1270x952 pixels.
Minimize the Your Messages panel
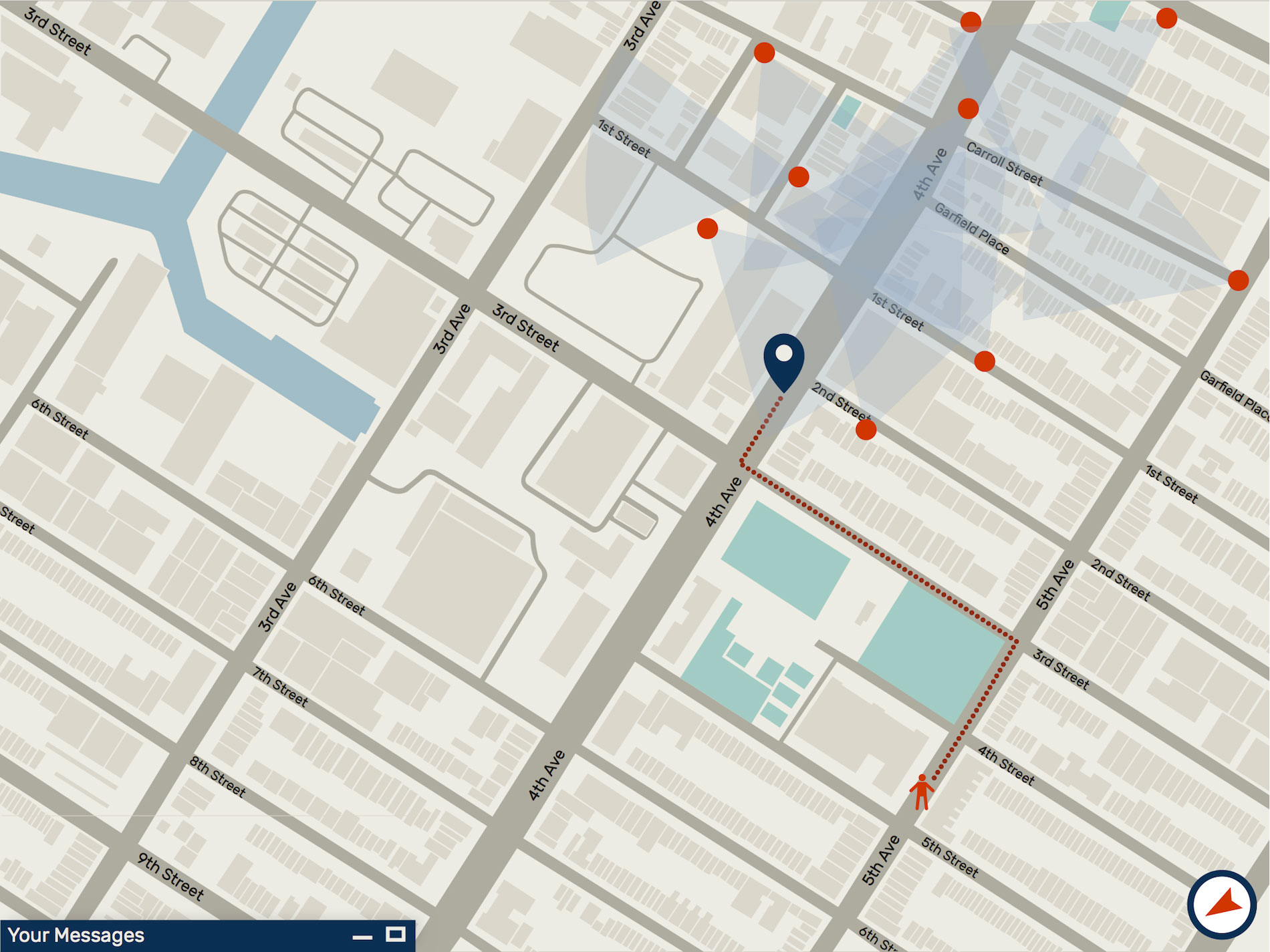[x=362, y=937]
